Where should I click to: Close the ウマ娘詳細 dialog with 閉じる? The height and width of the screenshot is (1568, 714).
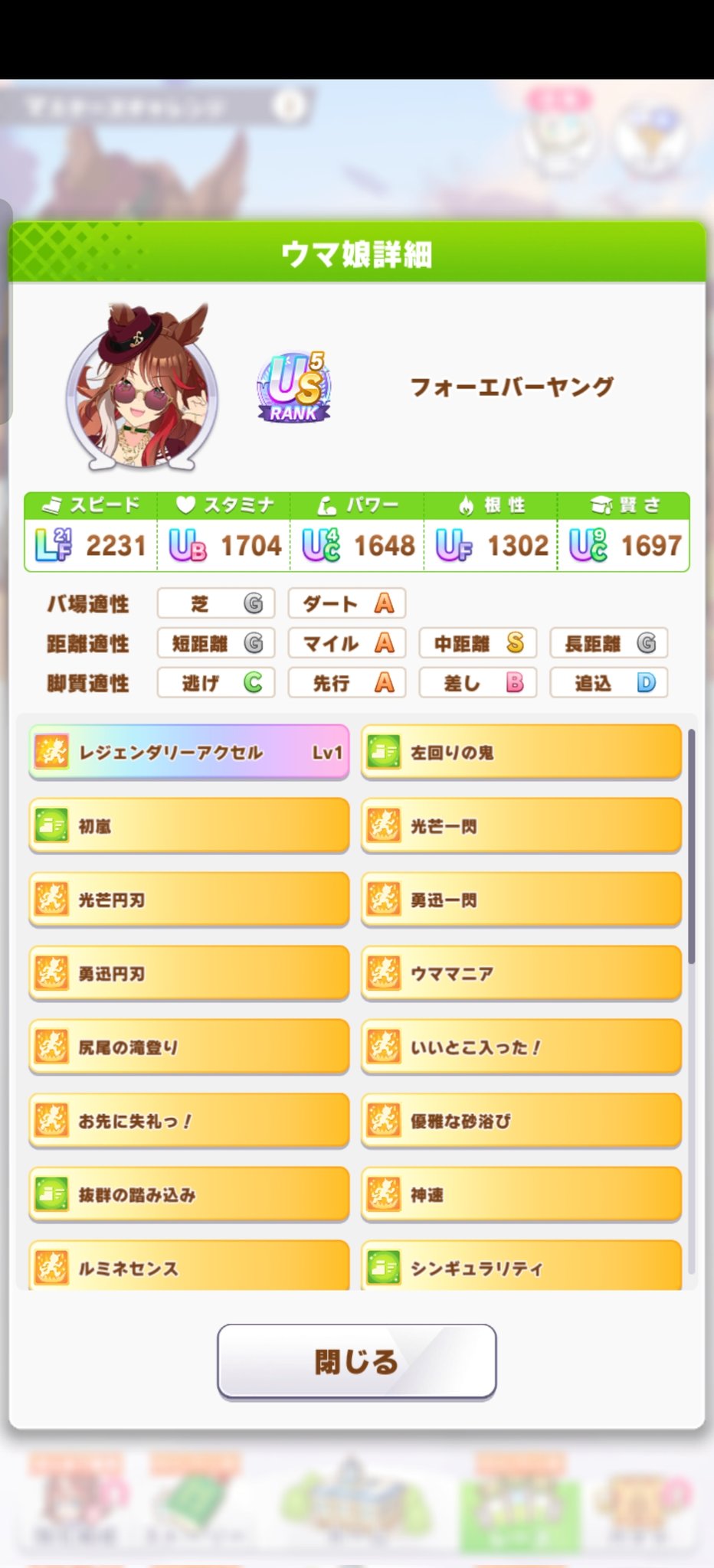(x=356, y=1361)
